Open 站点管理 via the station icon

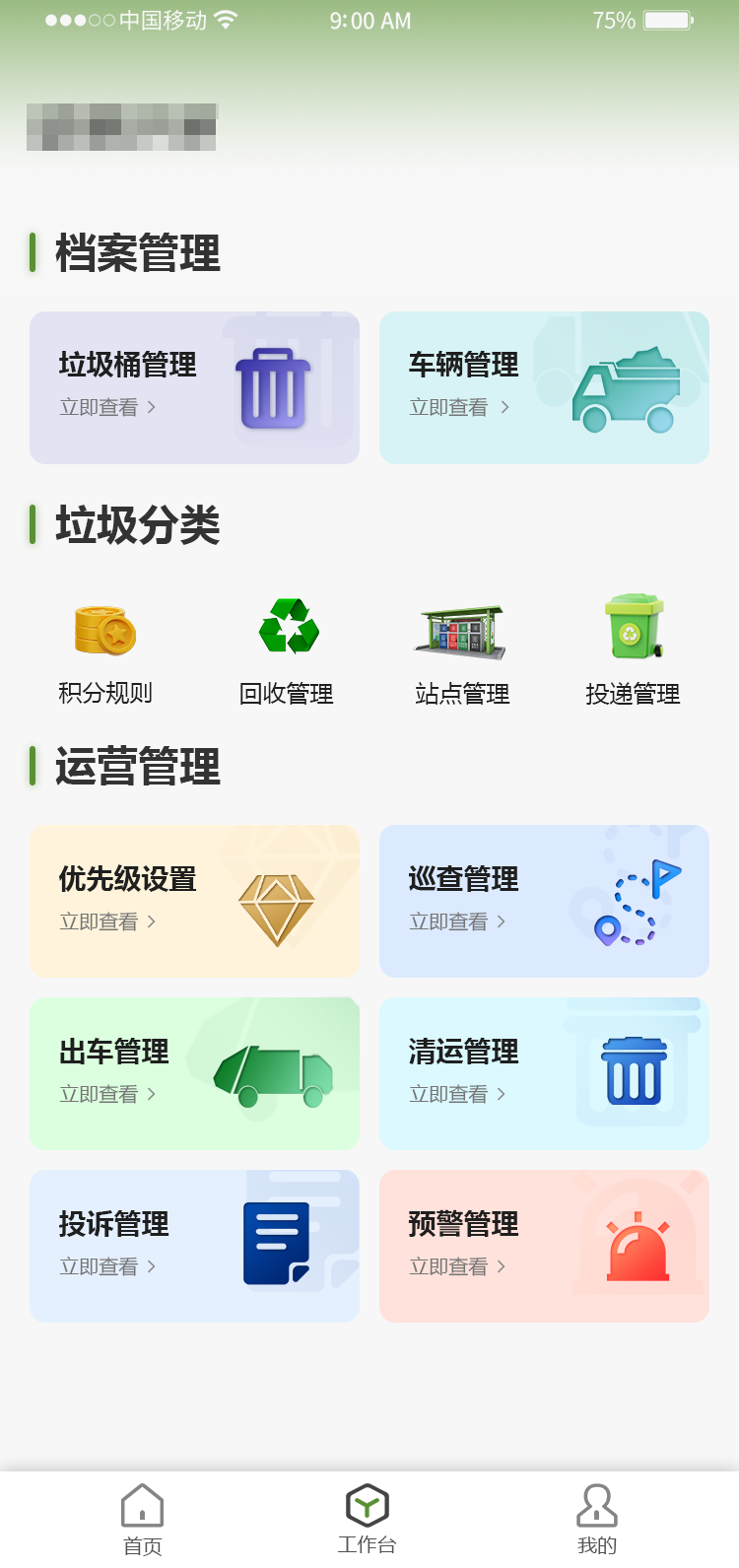(x=461, y=629)
